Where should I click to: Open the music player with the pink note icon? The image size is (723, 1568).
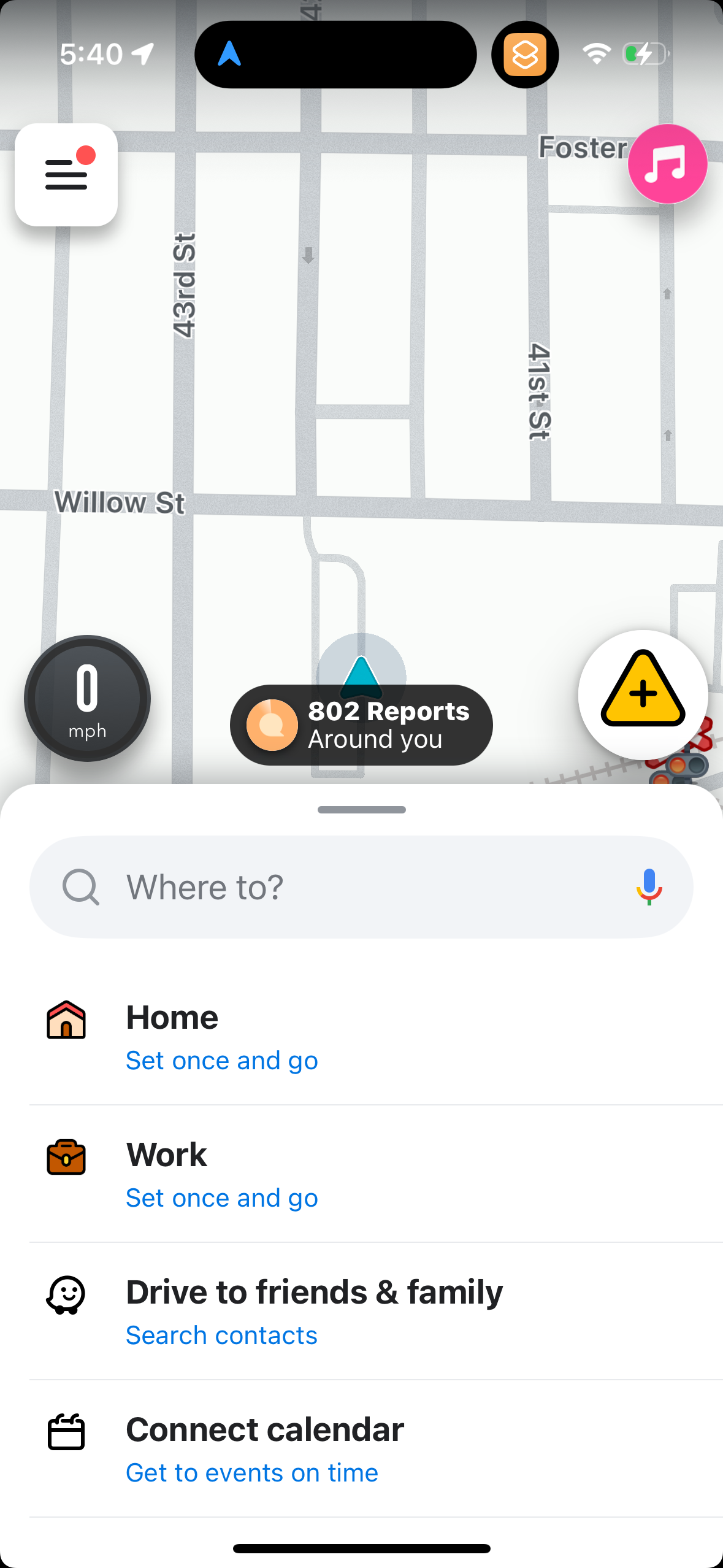pos(667,164)
